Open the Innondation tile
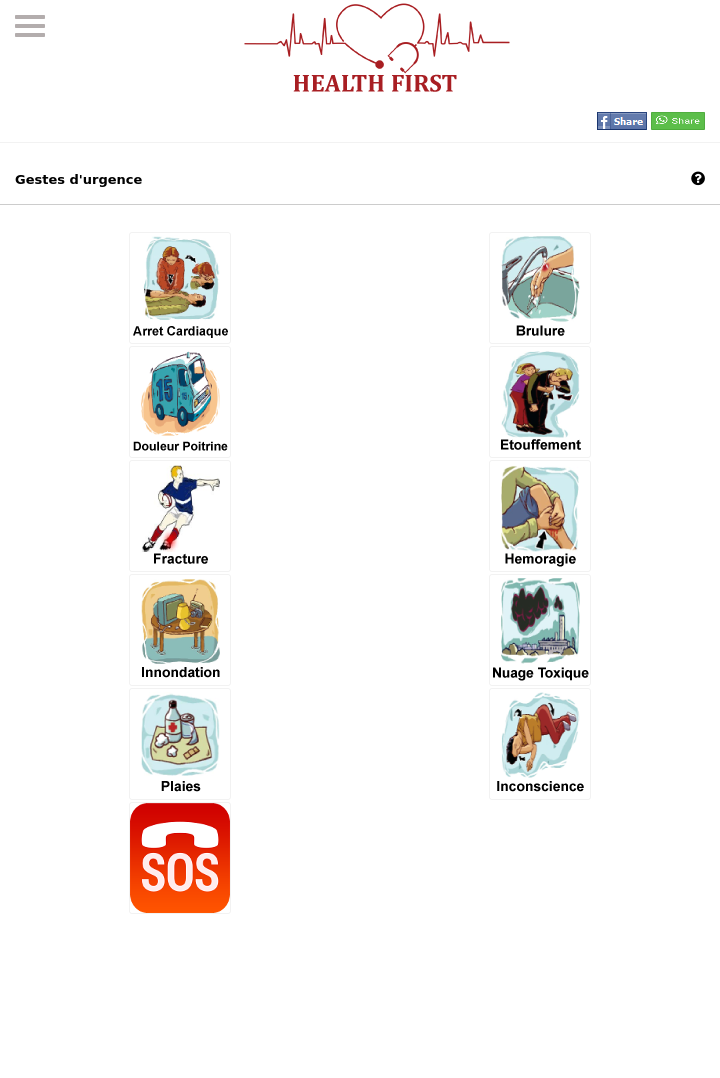The image size is (720, 1078). point(180,630)
